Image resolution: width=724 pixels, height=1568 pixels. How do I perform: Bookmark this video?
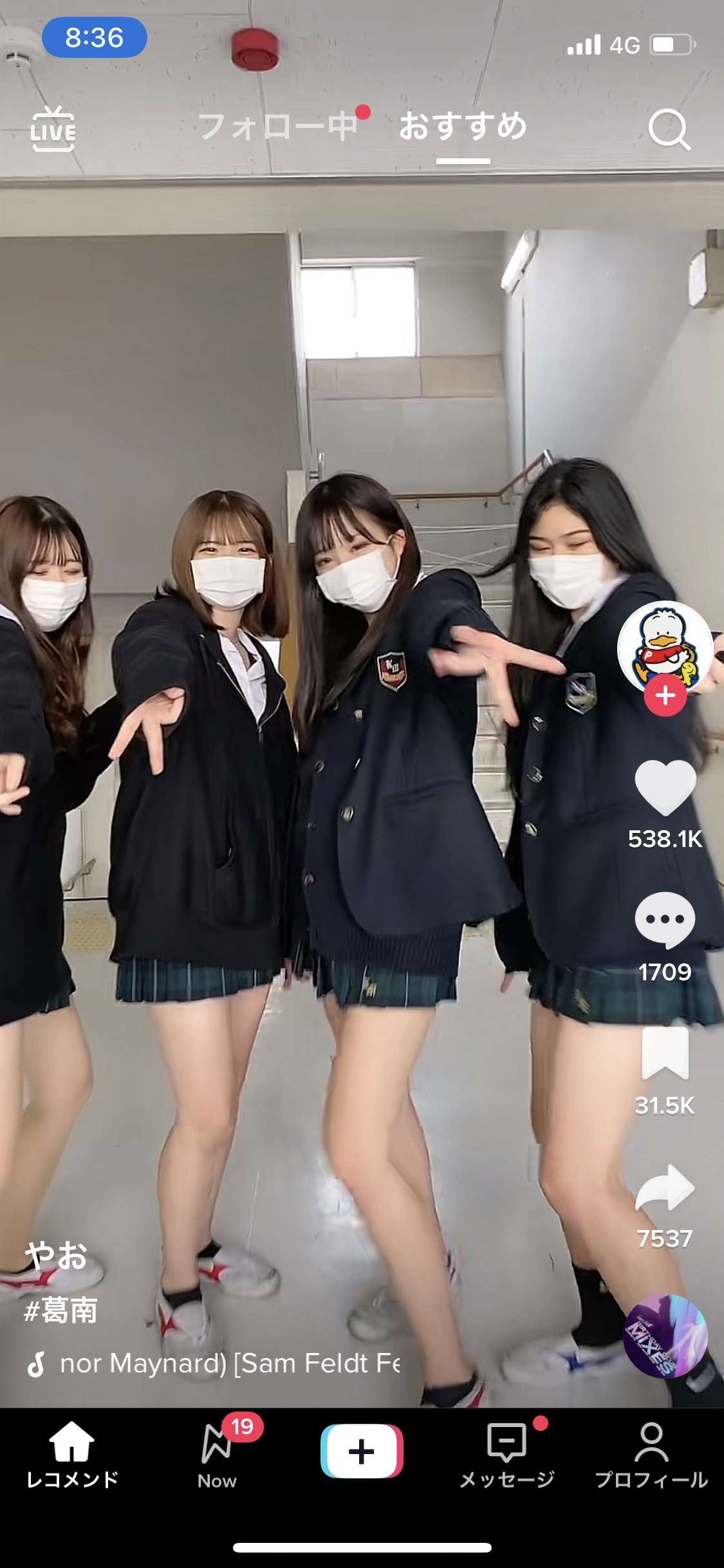pyautogui.click(x=665, y=1054)
